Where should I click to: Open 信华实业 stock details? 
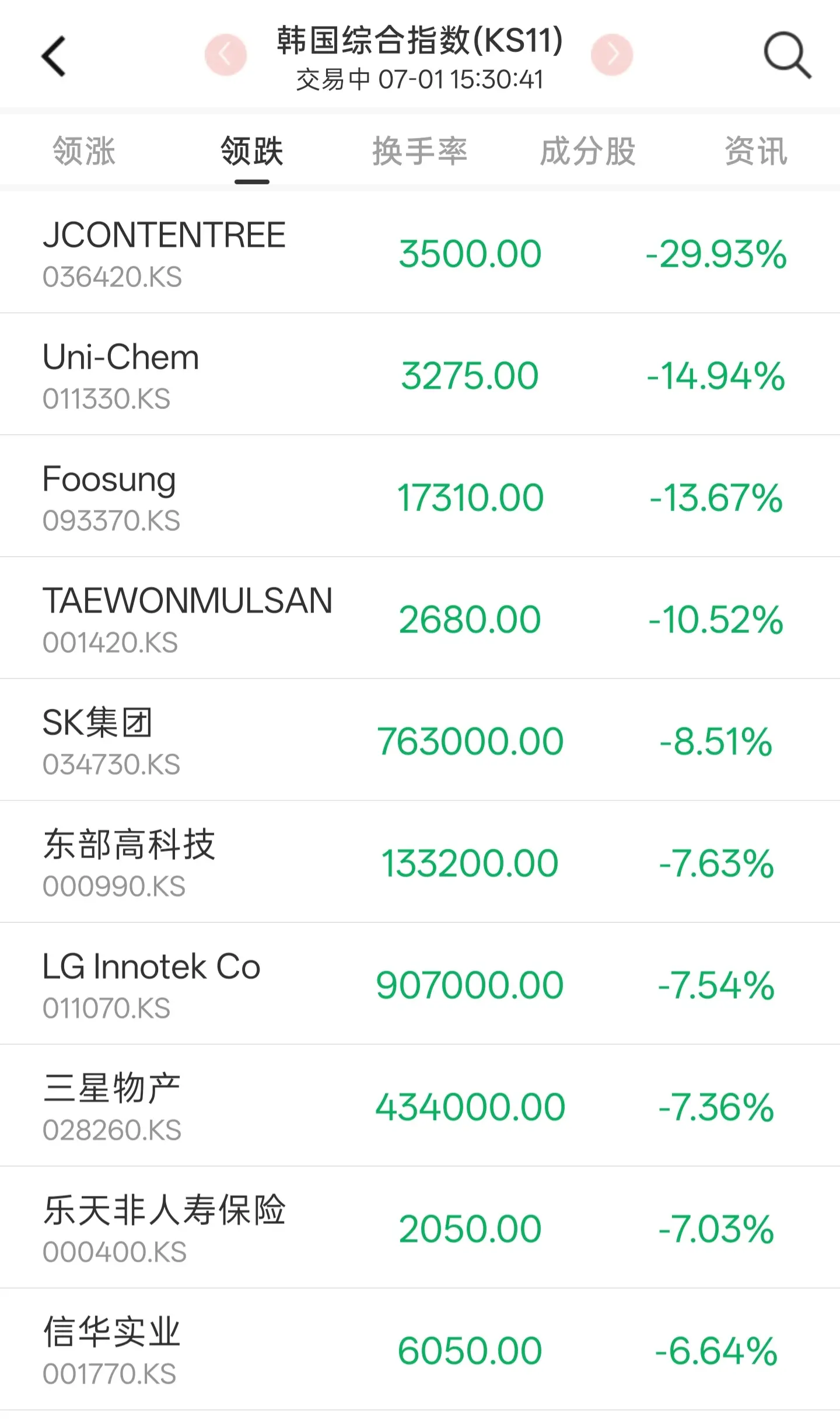coord(420,1350)
